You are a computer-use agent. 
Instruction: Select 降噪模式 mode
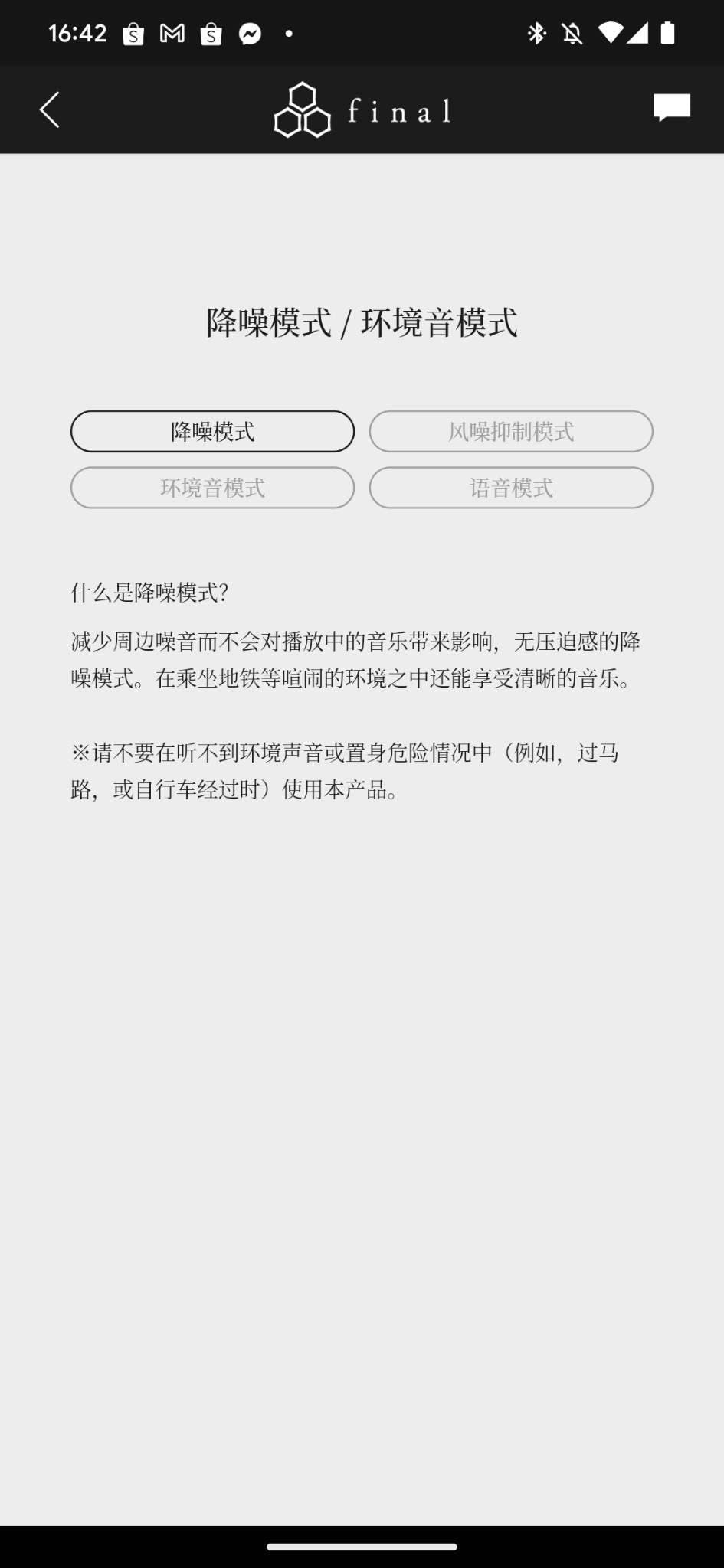pyautogui.click(x=212, y=432)
